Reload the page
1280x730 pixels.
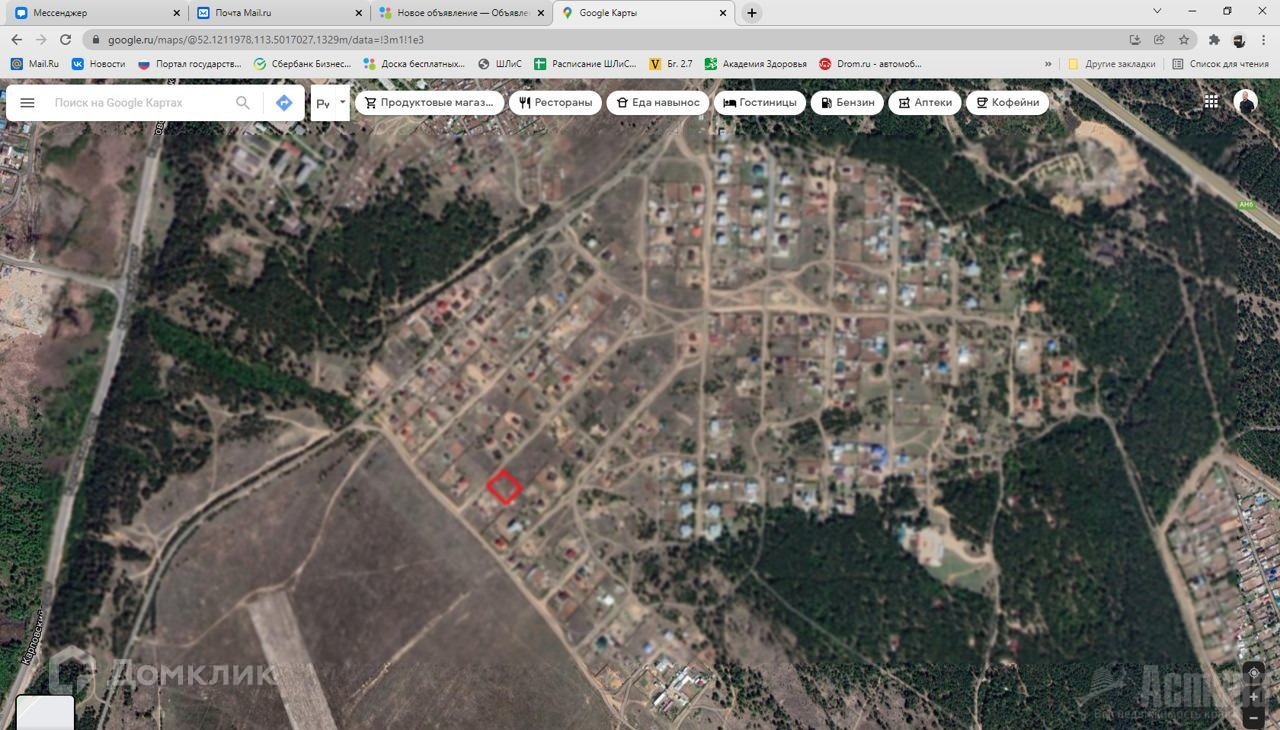tap(65, 40)
